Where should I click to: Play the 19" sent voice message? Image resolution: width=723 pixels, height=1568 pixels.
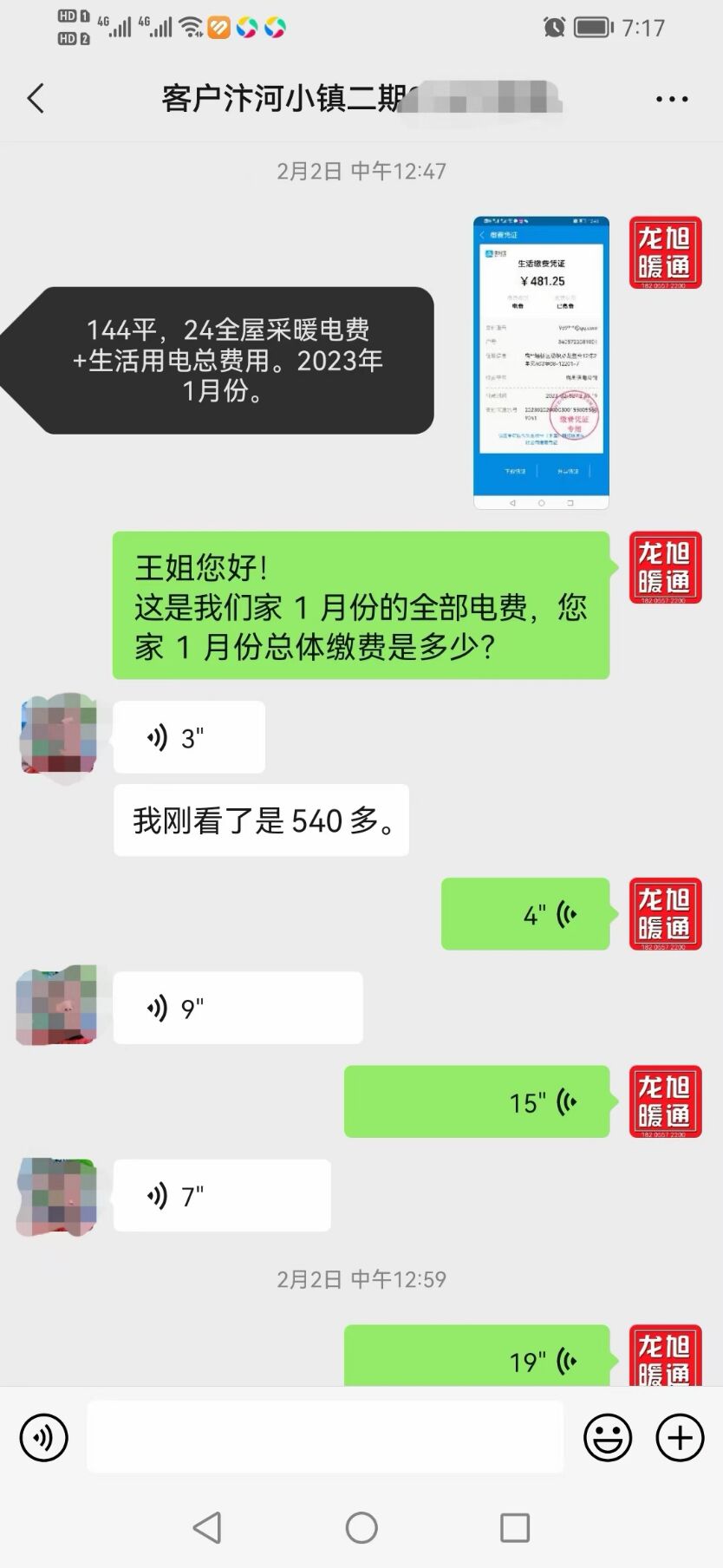click(477, 1357)
